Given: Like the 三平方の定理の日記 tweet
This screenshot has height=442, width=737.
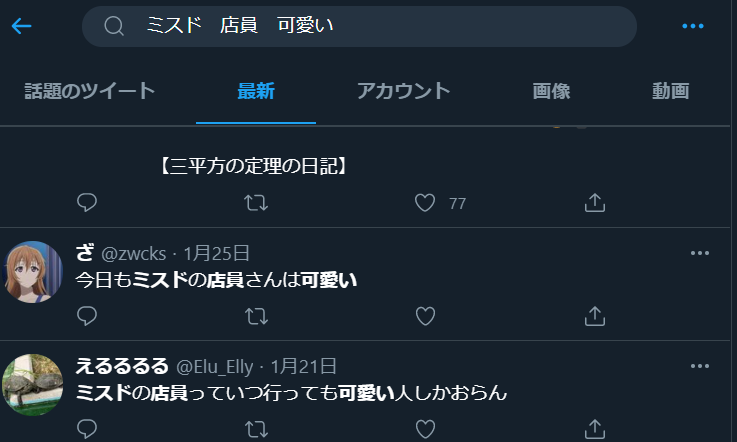Looking at the screenshot, I should pyautogui.click(x=425, y=203).
